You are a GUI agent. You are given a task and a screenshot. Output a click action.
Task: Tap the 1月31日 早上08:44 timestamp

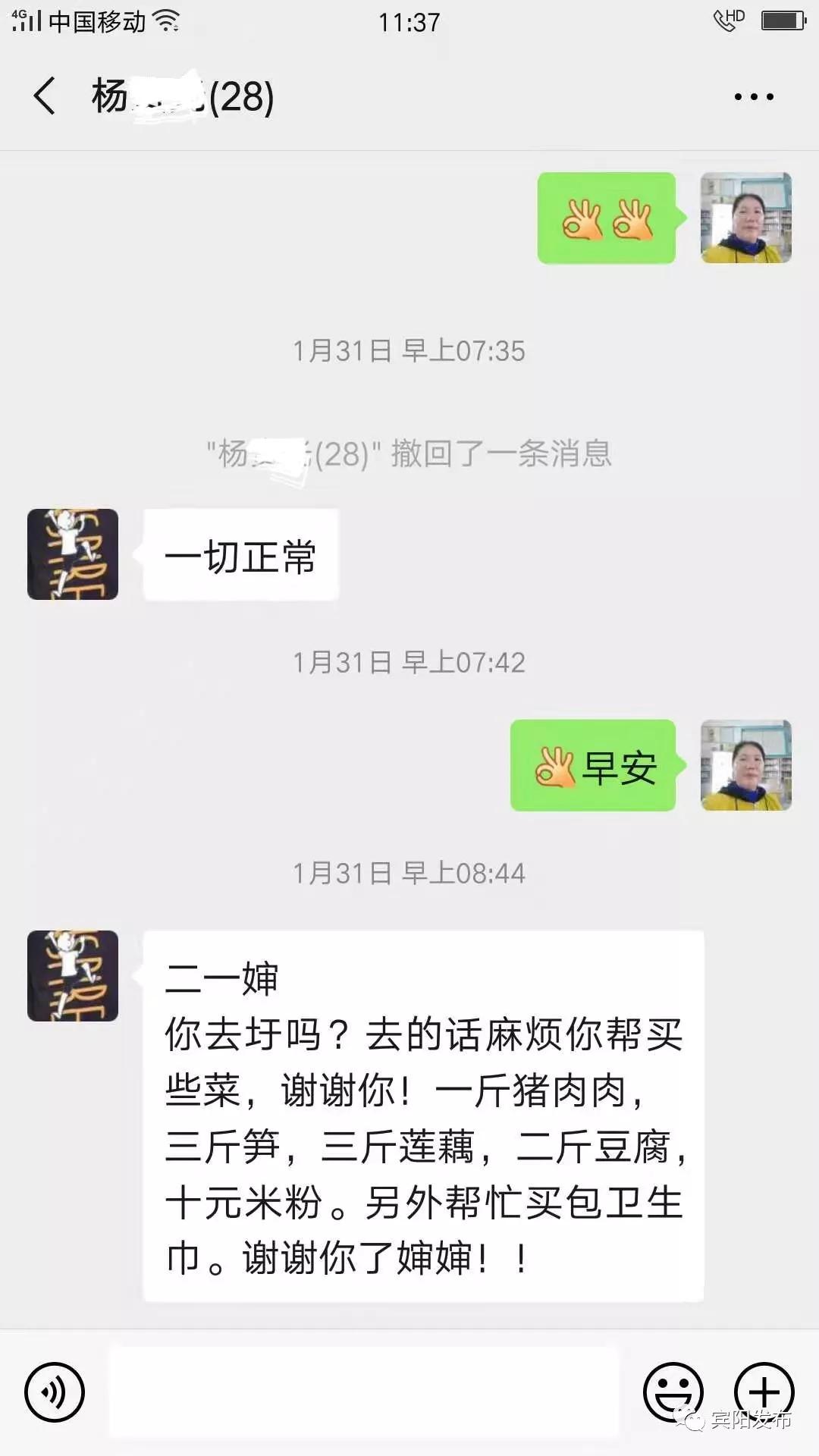click(x=409, y=873)
